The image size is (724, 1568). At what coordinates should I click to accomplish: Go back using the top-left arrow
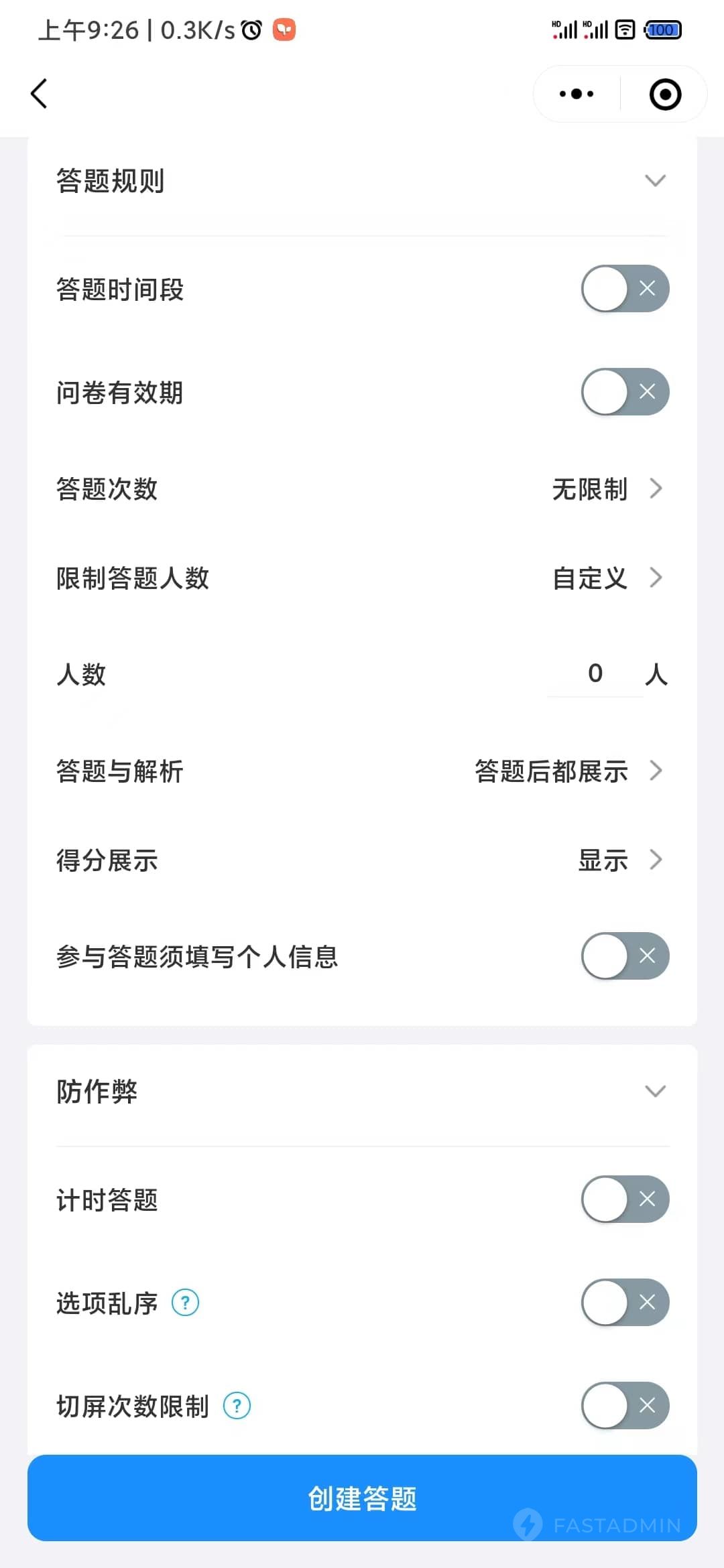click(x=39, y=93)
